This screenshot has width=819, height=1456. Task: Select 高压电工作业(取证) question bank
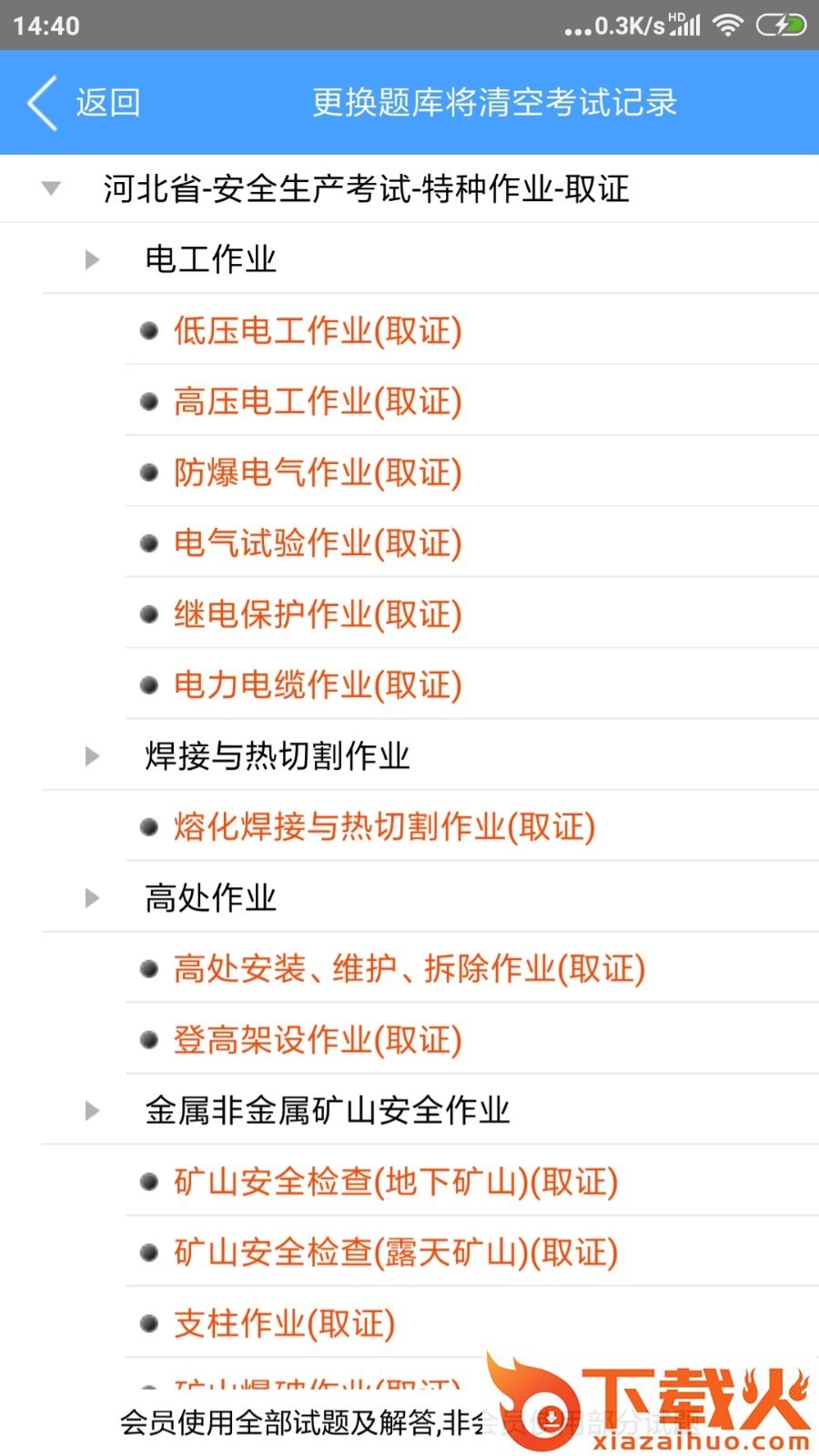coord(314,401)
